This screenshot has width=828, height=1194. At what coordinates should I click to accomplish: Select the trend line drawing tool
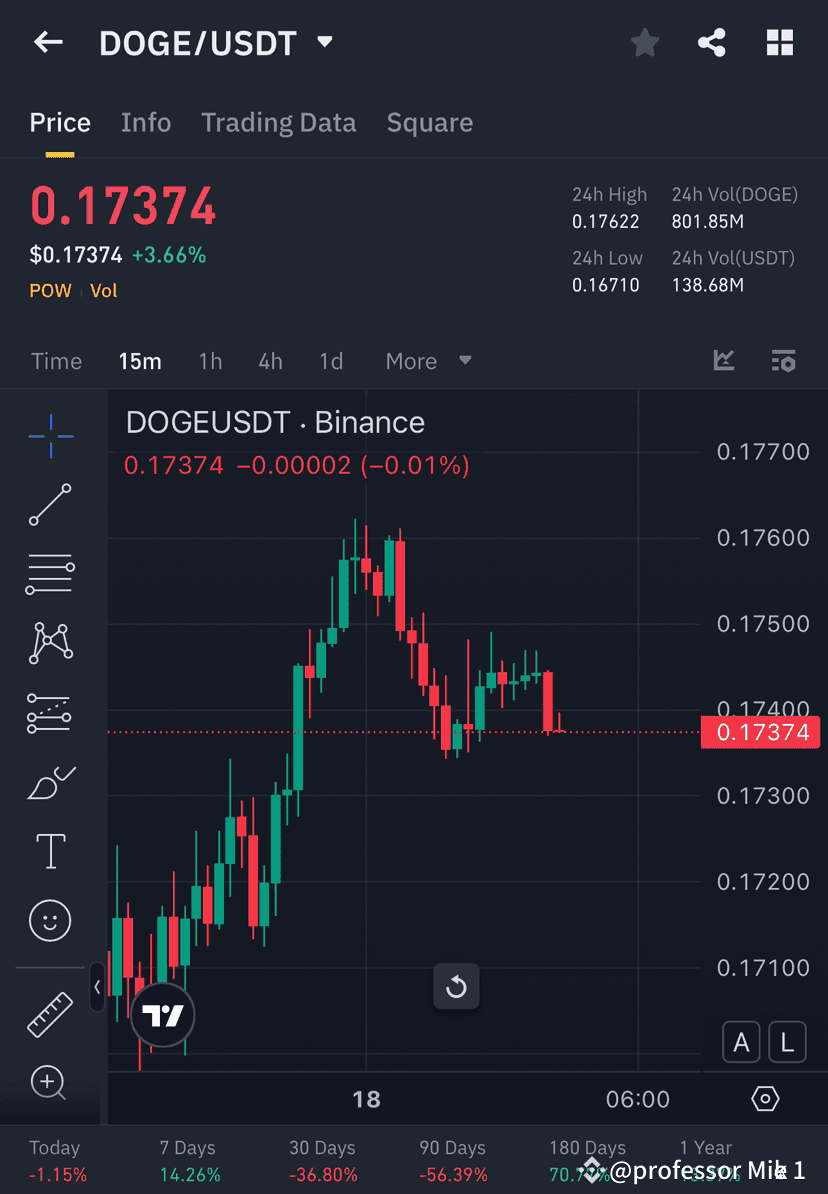click(50, 505)
